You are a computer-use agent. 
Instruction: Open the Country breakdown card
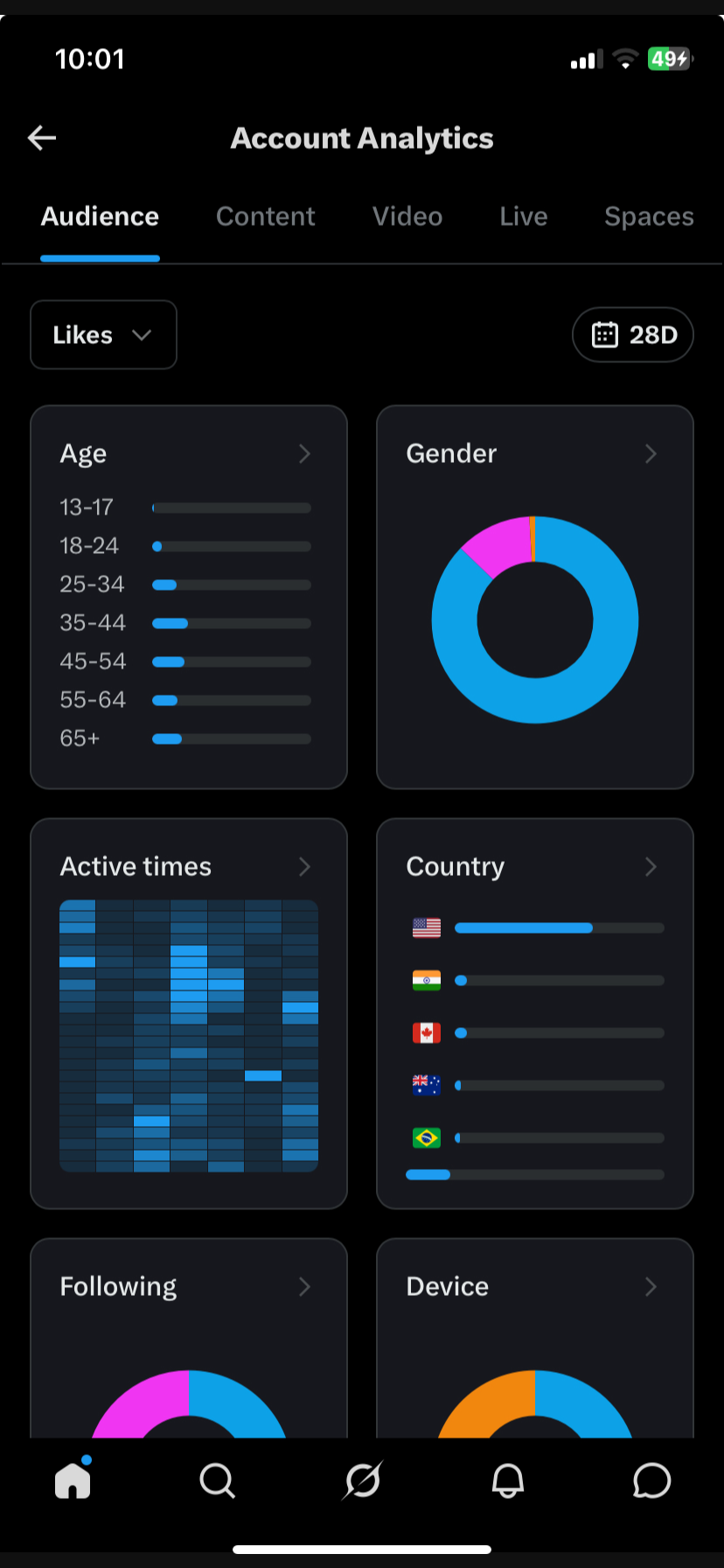click(535, 1013)
